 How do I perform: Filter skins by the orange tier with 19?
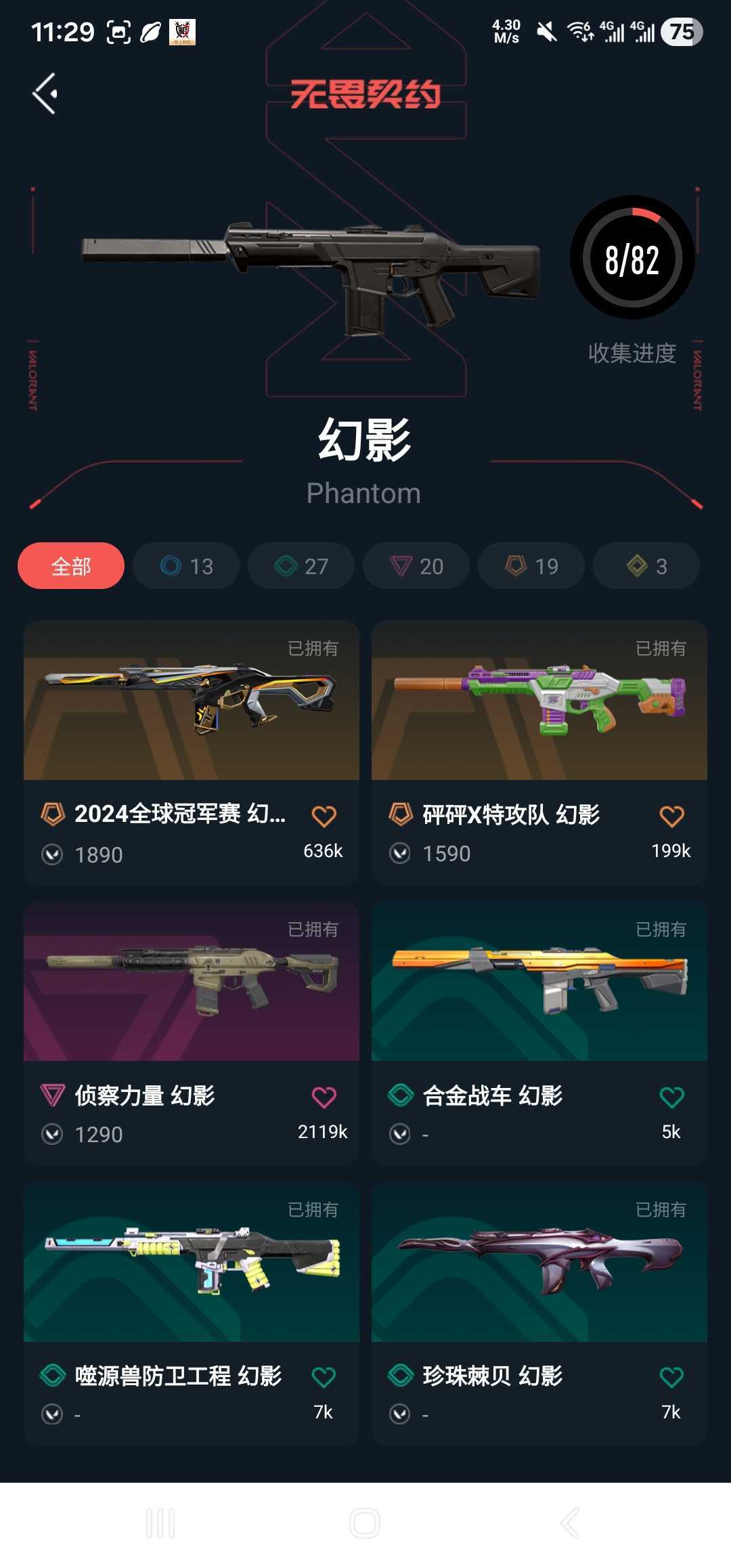(531, 566)
